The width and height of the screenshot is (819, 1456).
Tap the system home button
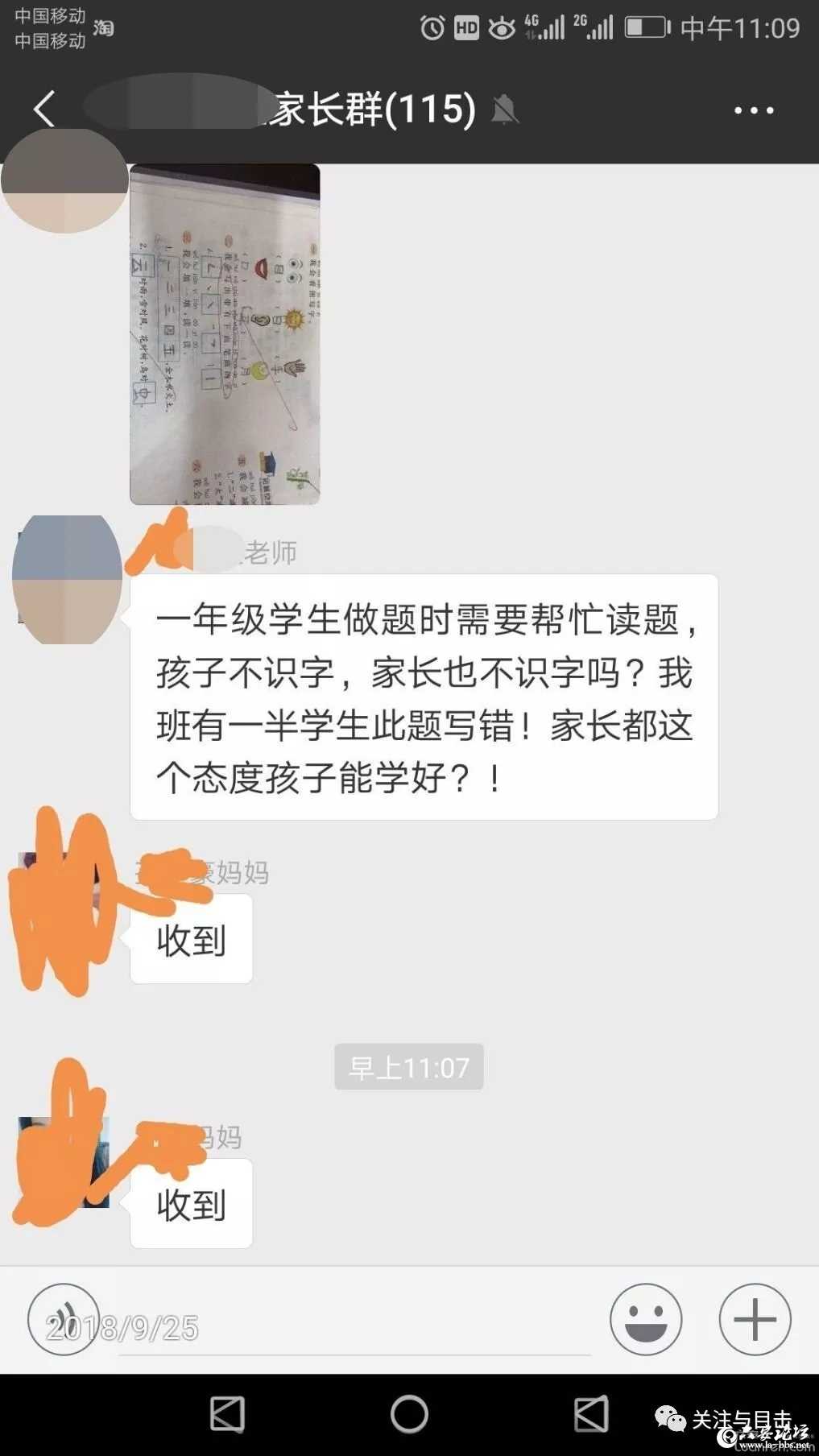(409, 1414)
